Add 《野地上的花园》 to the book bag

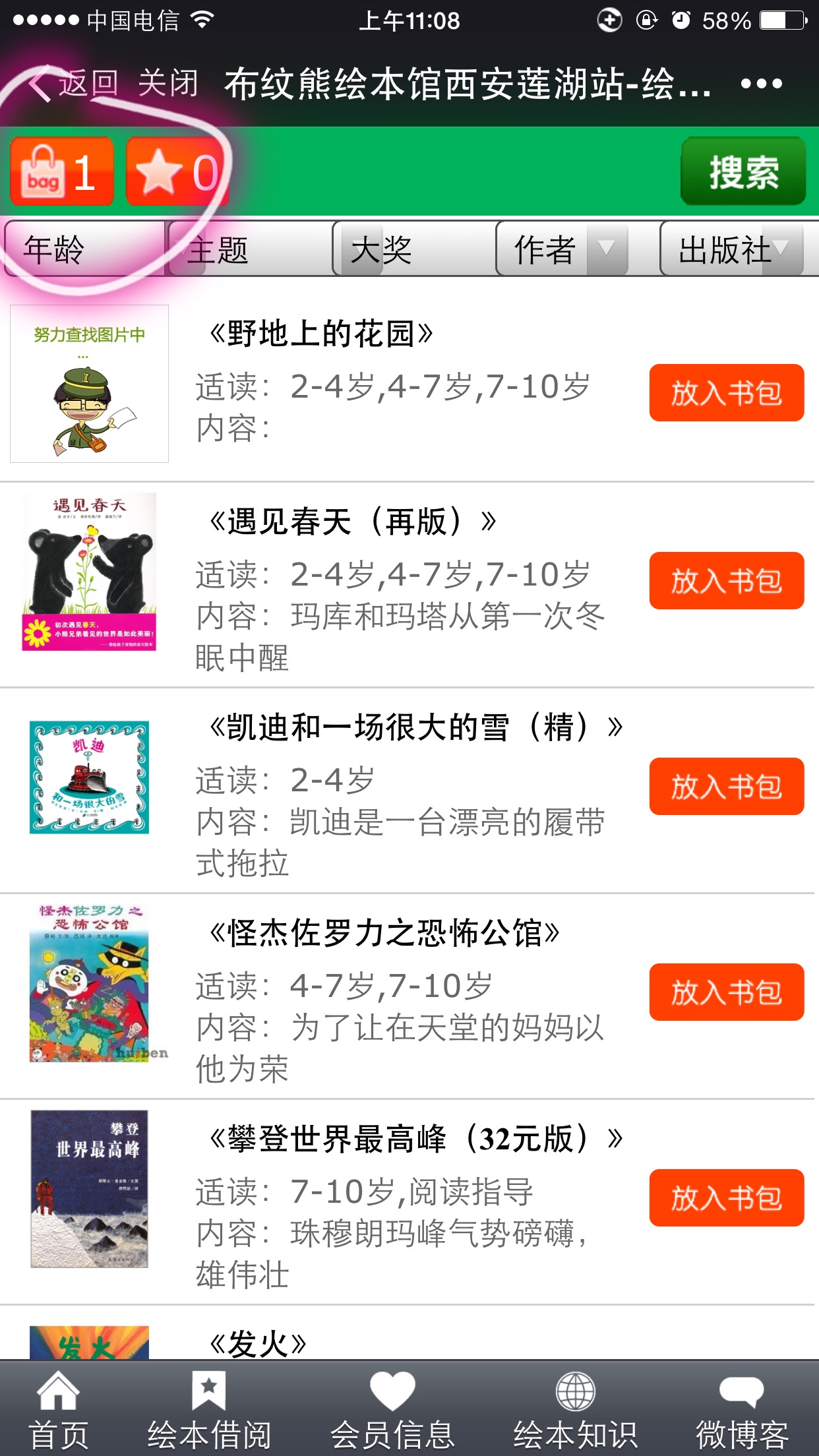pyautogui.click(x=726, y=393)
